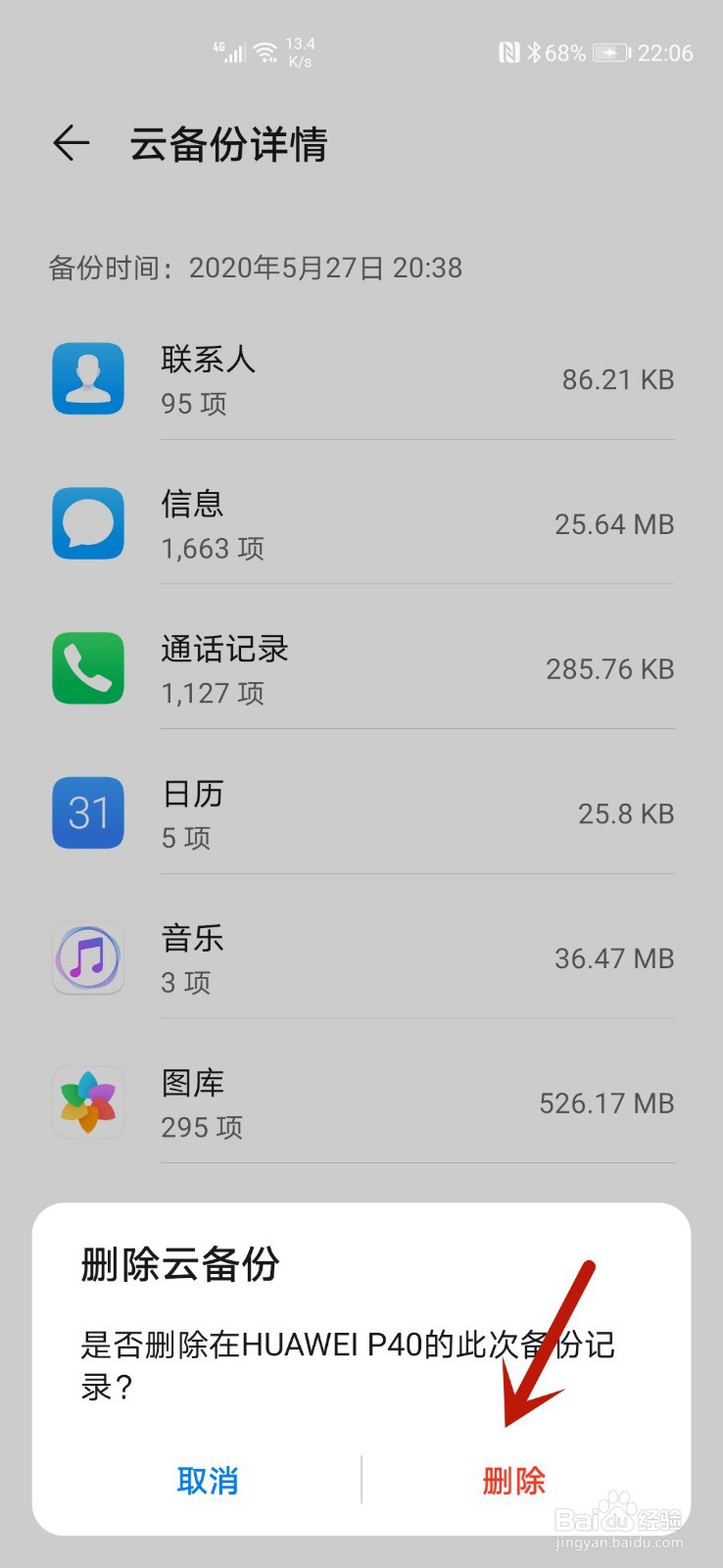
Task: Select the 信息 (Messages) chat bubble icon
Action: (x=87, y=523)
